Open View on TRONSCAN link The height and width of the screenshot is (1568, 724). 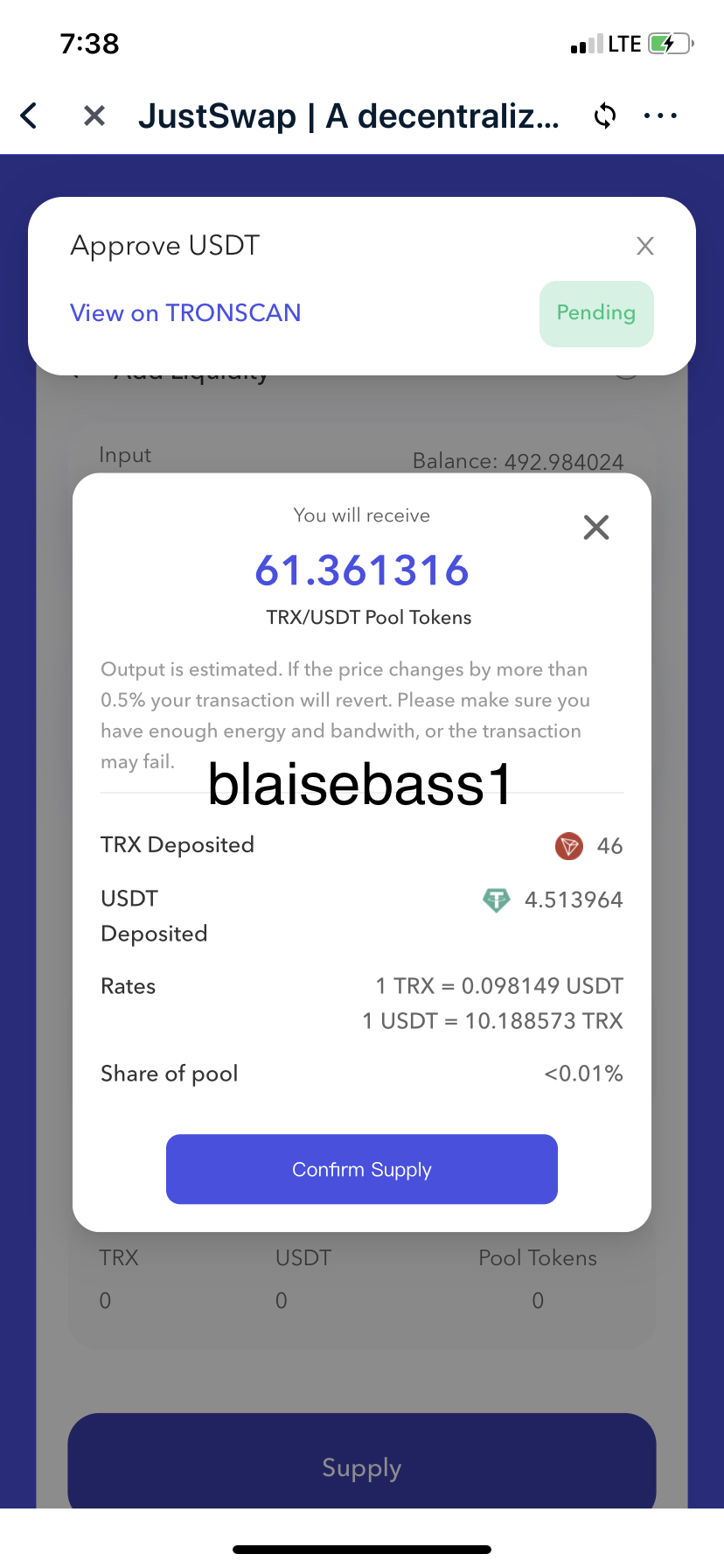click(185, 313)
